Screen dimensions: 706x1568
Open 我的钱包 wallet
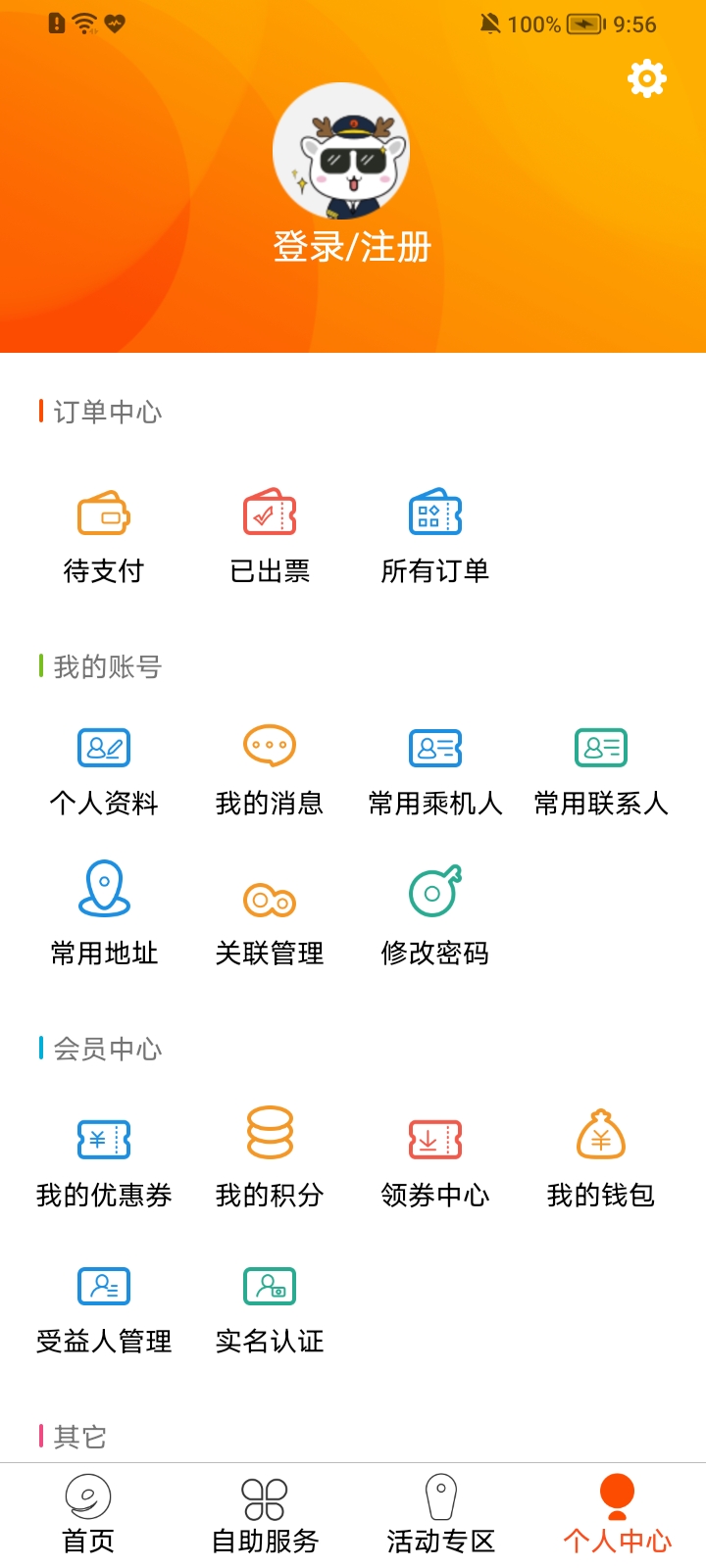point(600,1156)
